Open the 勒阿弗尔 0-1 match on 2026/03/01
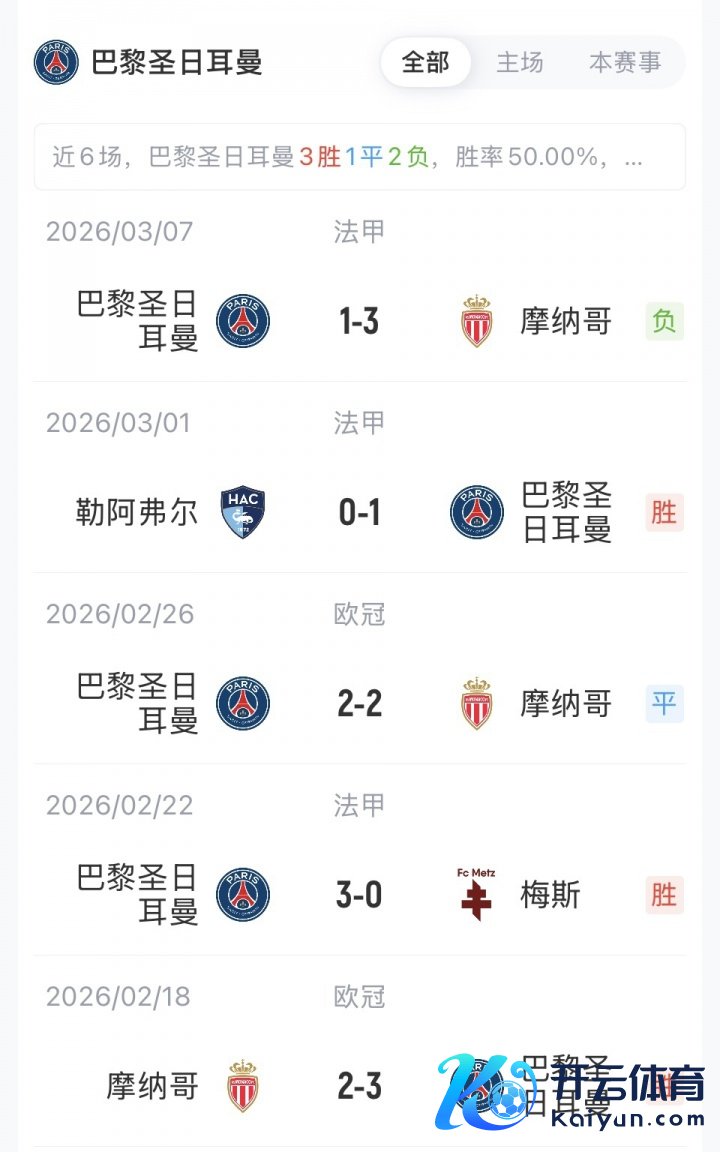Viewport: 720px width, 1152px height. [x=359, y=513]
